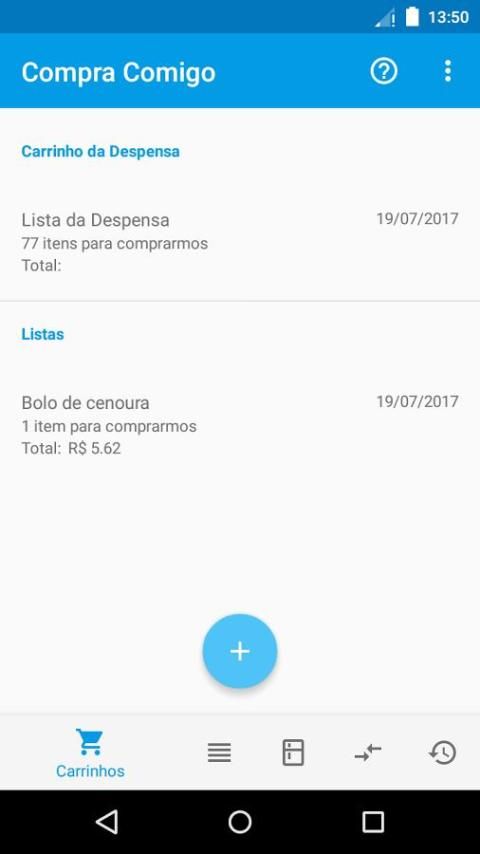Viewport: 480px width, 854px height.
Task: Go to the system home screen
Action: coord(240,822)
